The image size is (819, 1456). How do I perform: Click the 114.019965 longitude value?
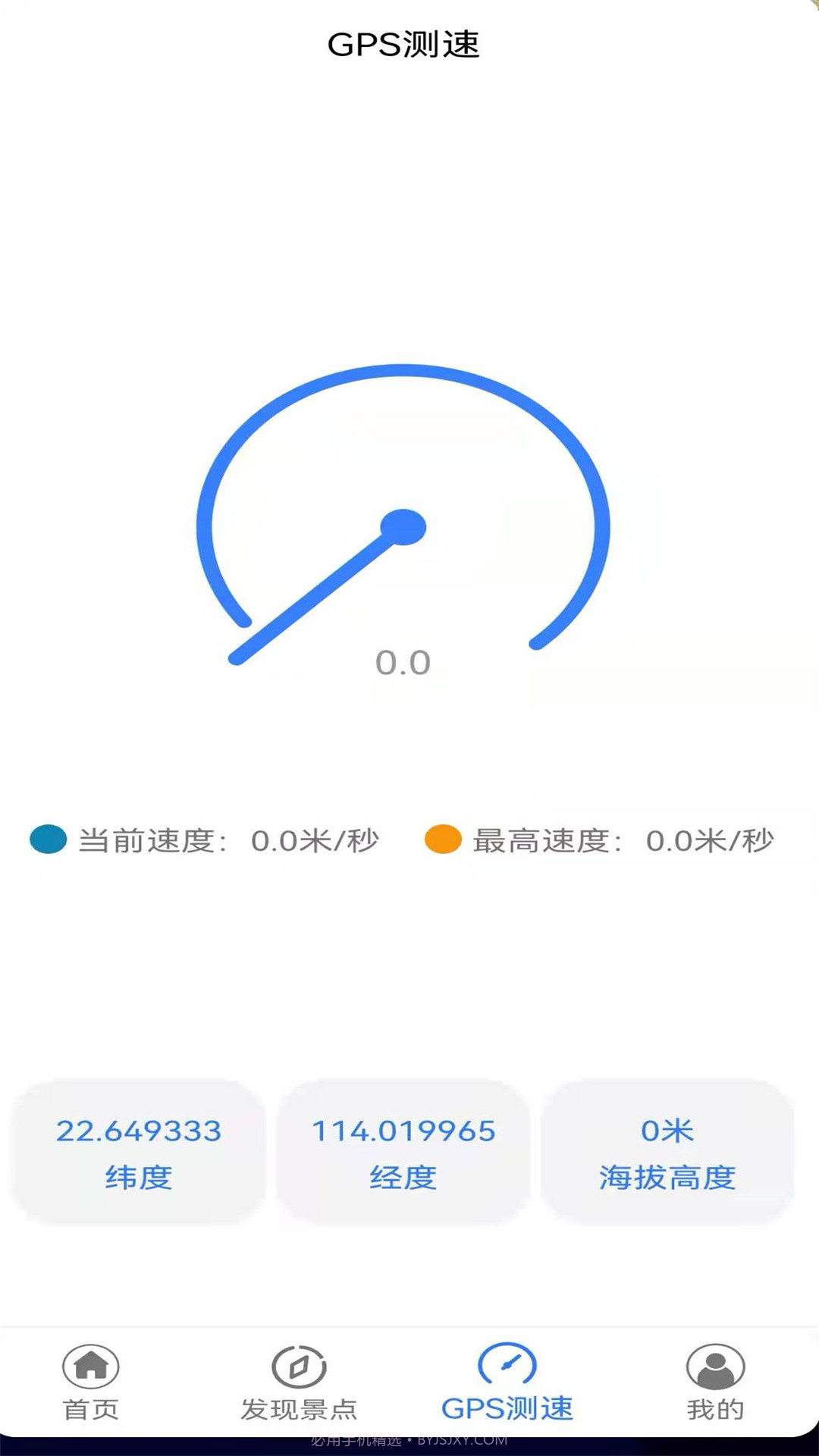(x=403, y=1129)
